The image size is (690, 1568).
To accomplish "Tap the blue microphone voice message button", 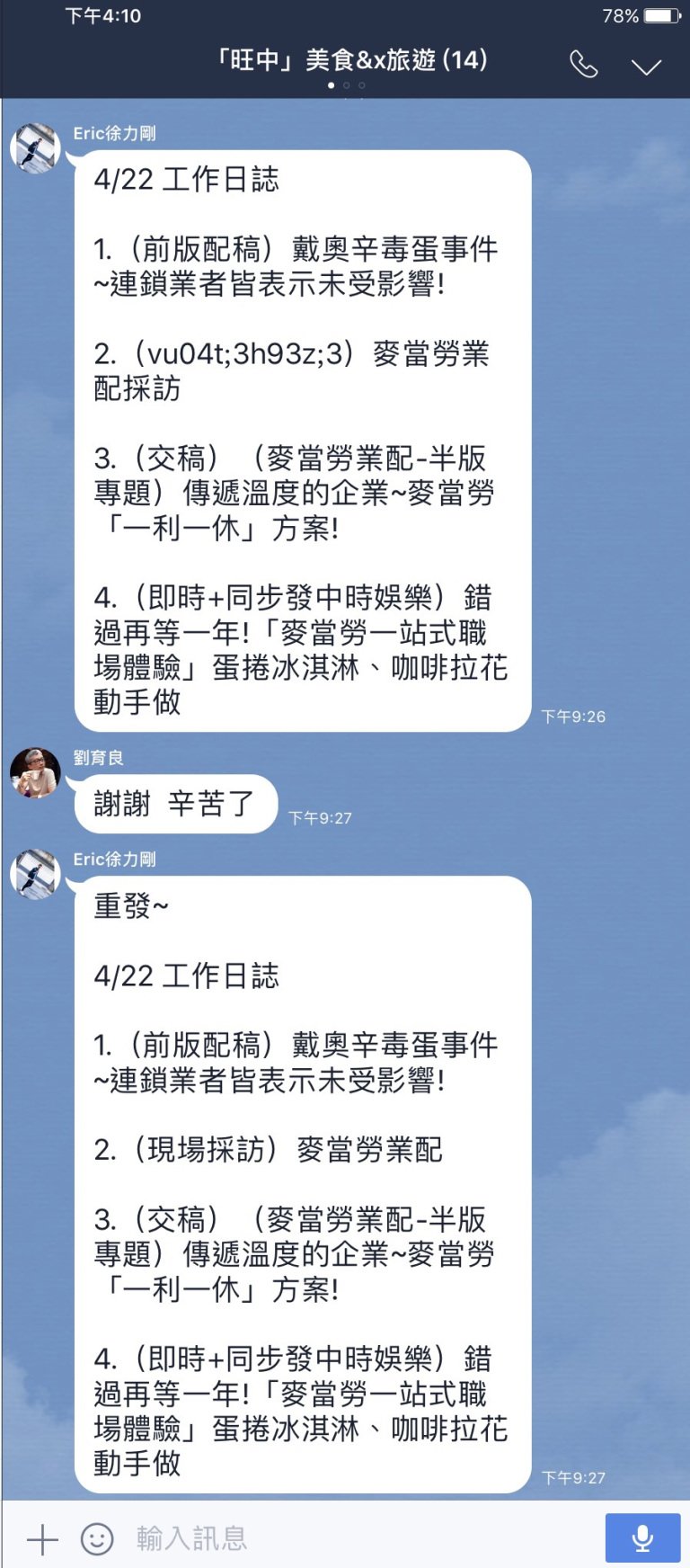I will (642, 1538).
